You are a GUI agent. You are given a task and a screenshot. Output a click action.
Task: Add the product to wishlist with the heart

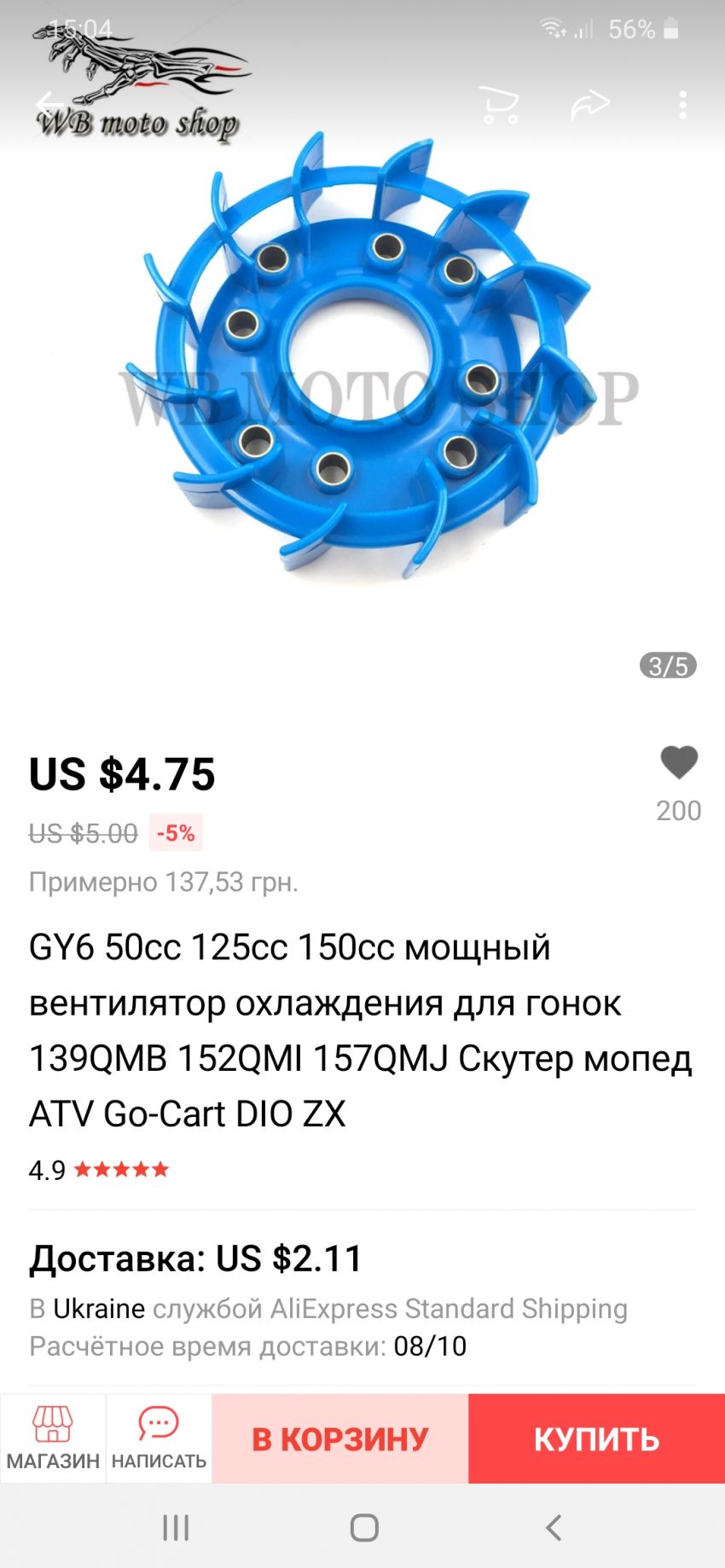pos(679,762)
